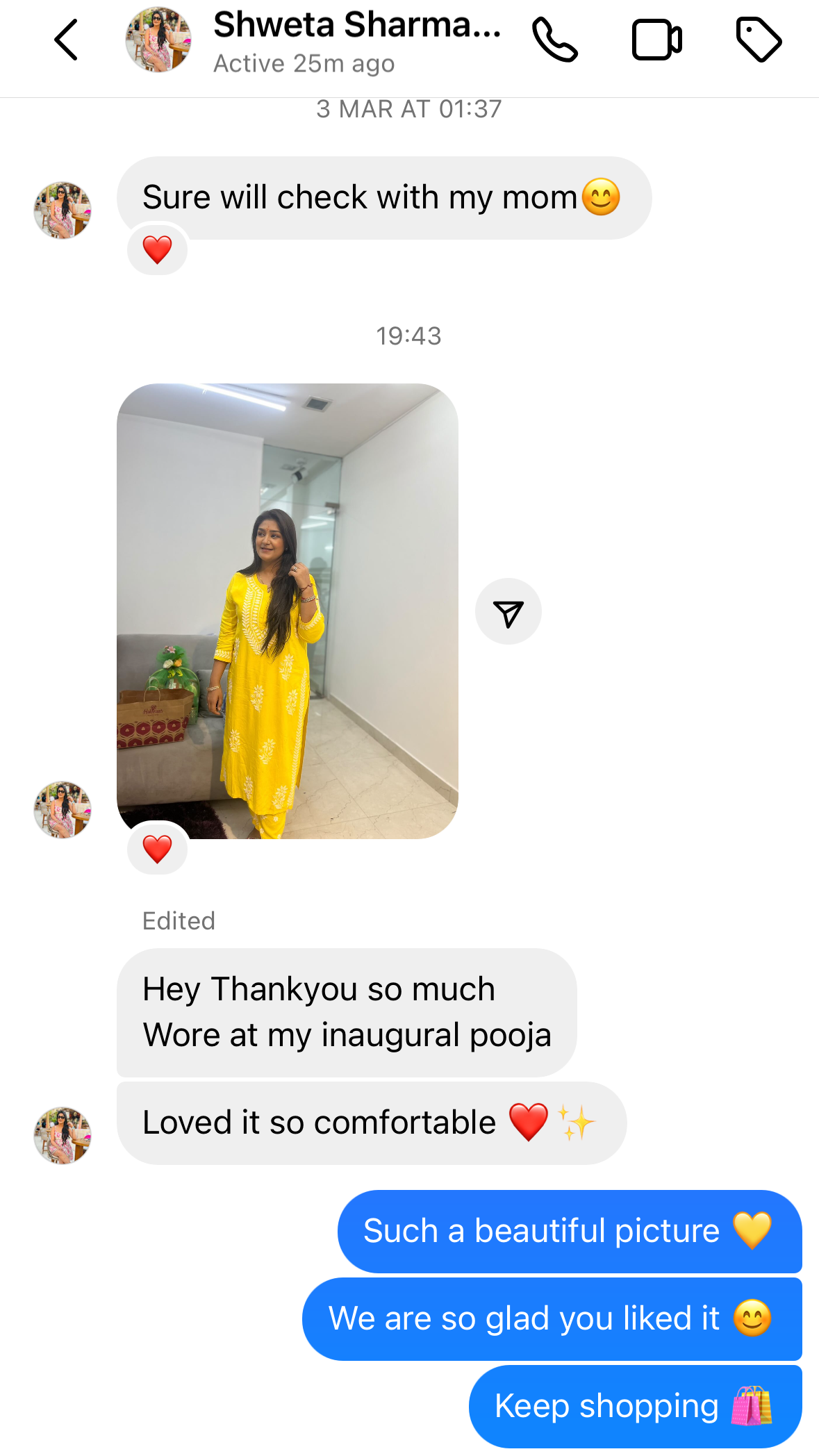Tap the avatar beside 'Loved it so comfortable'
The height and width of the screenshot is (1456, 819).
(x=63, y=1135)
